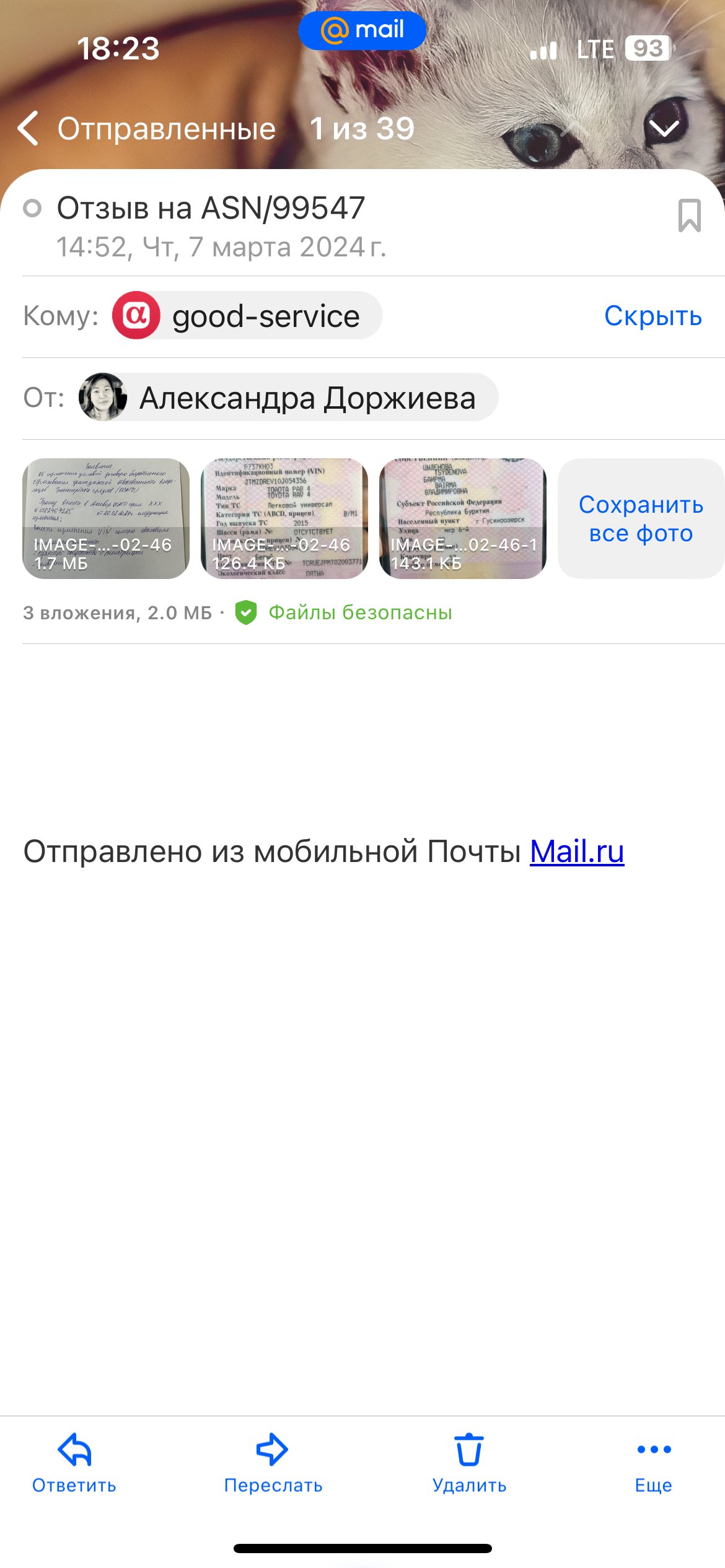Forward the email using Переслать

[x=273, y=1464]
